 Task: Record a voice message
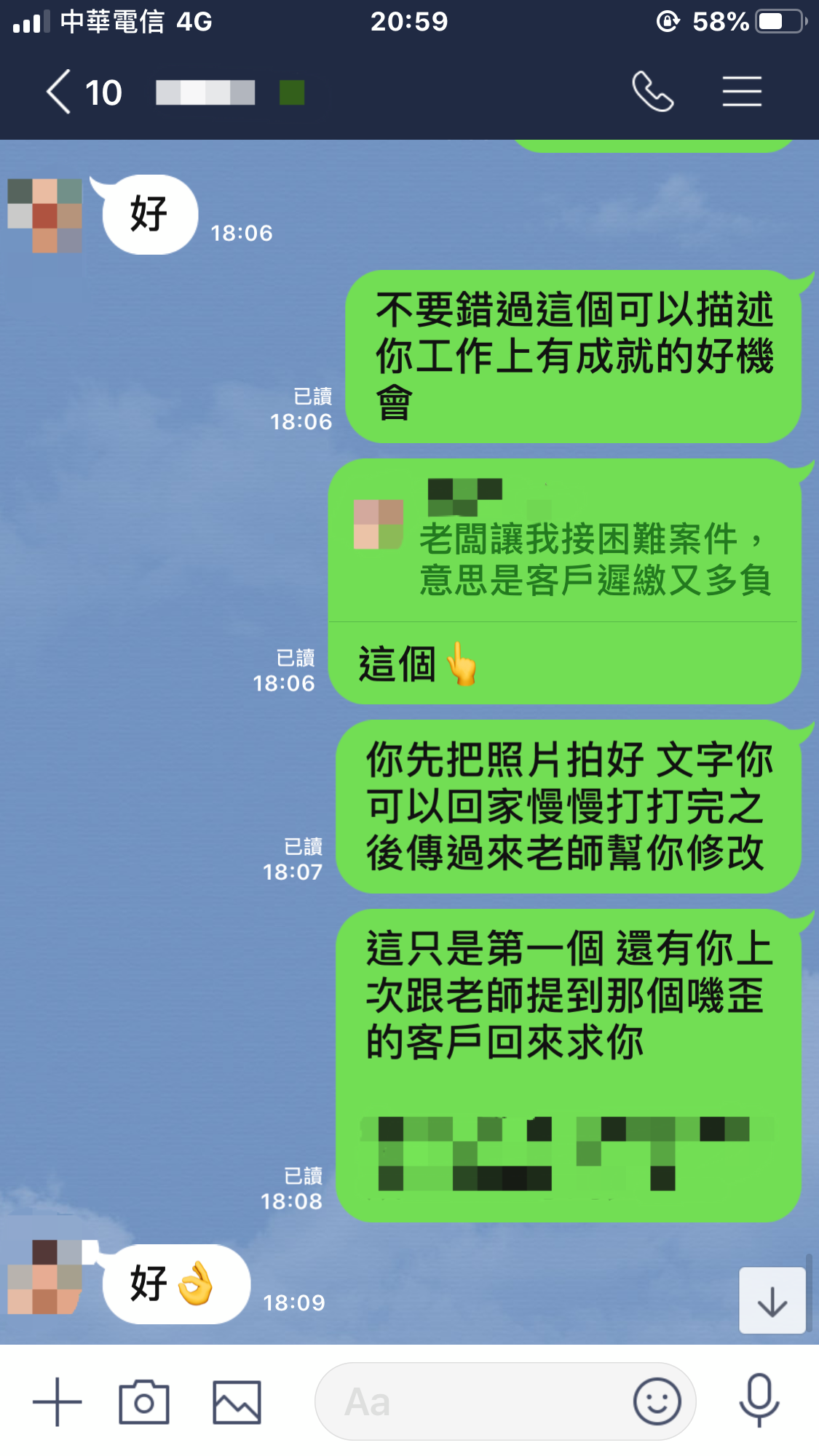pyautogui.click(x=759, y=1400)
